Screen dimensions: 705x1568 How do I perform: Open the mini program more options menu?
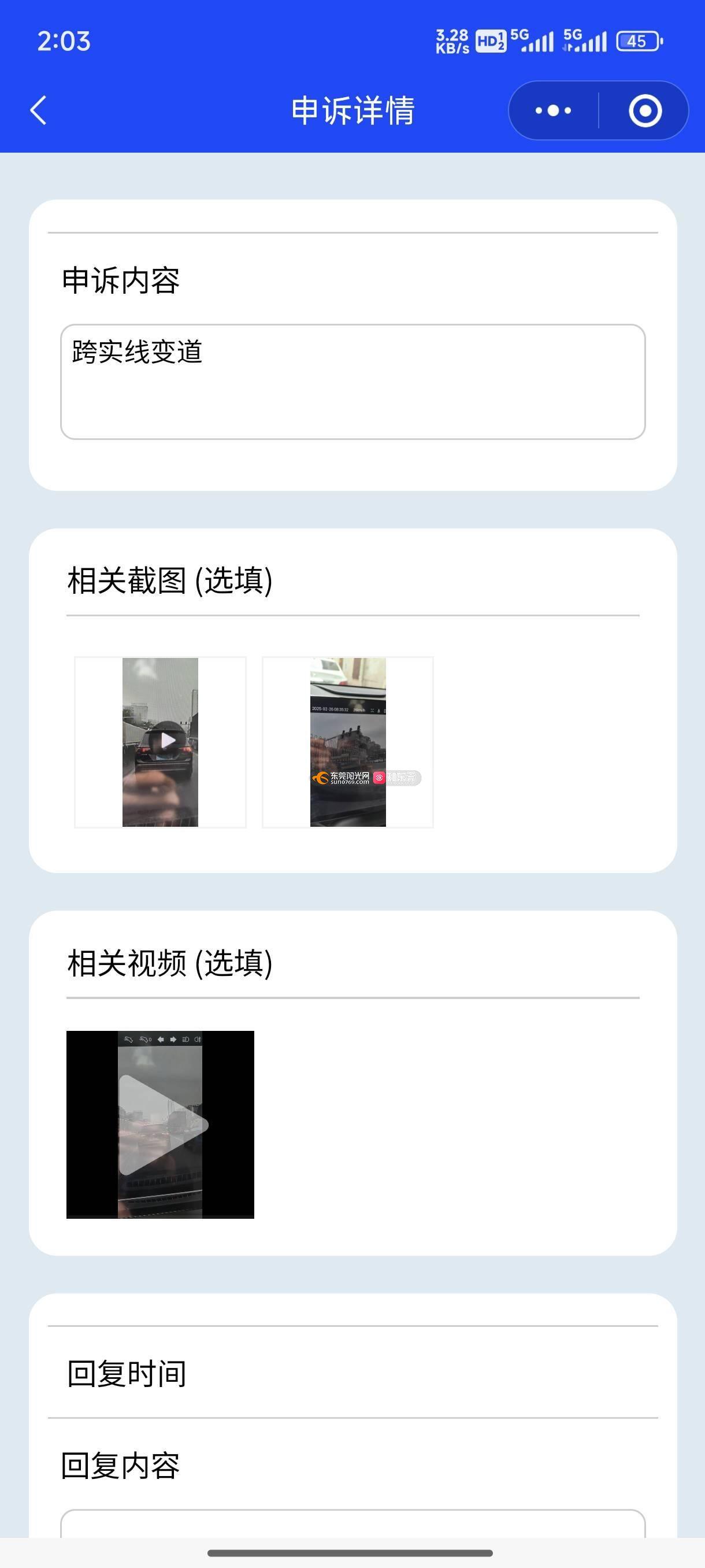pyautogui.click(x=553, y=110)
